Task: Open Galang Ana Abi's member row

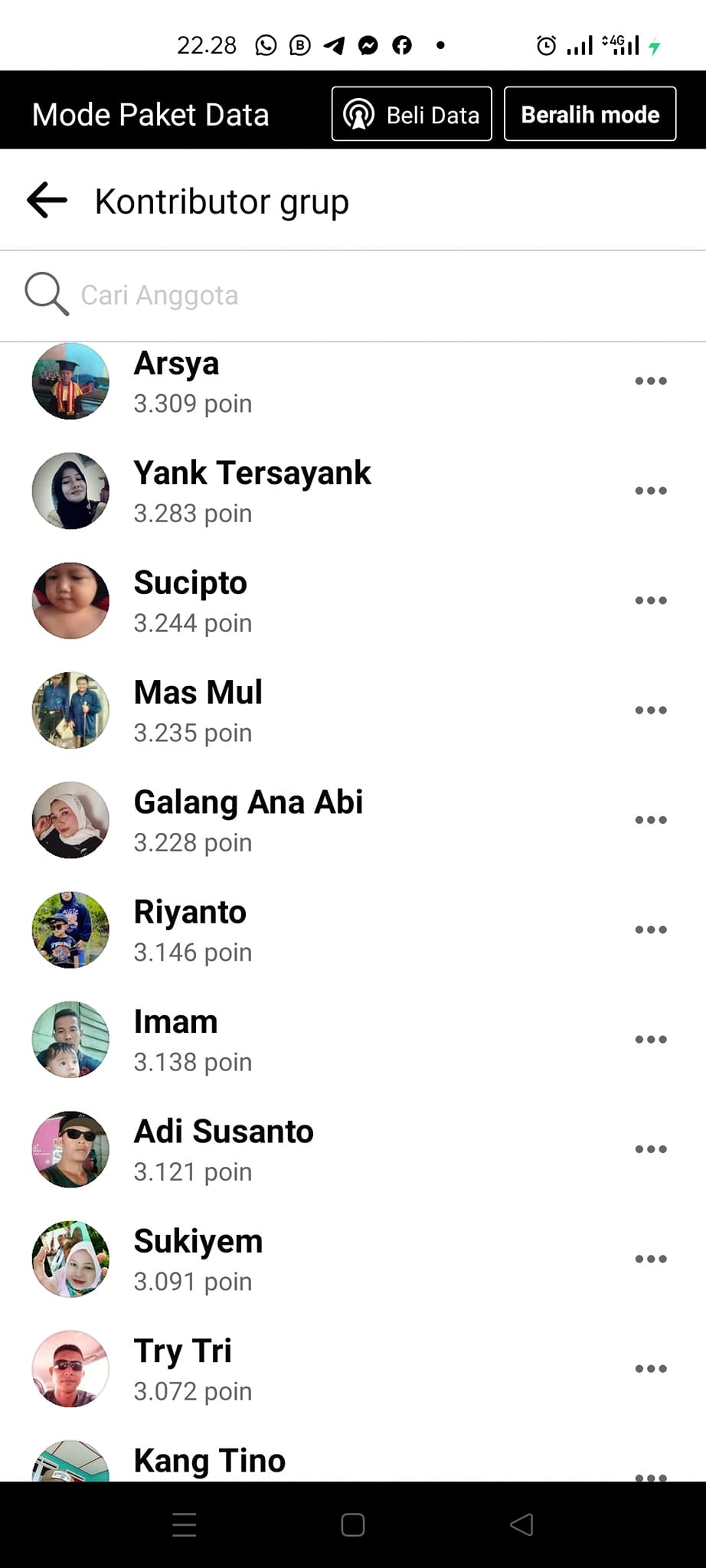Action: tap(248, 803)
